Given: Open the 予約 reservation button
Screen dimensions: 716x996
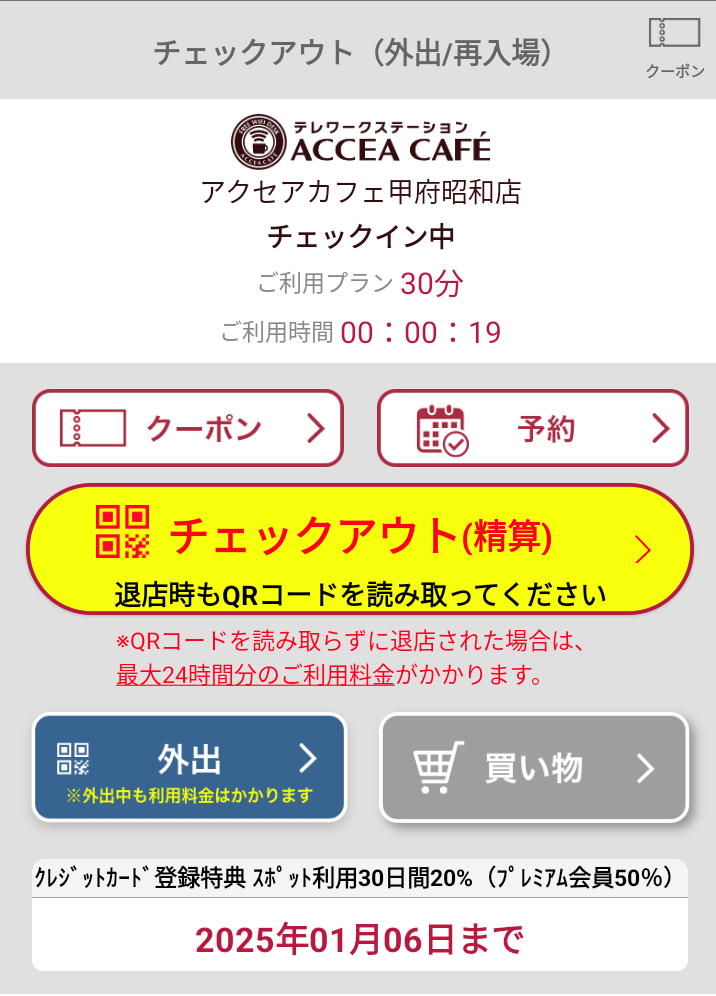Looking at the screenshot, I should [532, 428].
